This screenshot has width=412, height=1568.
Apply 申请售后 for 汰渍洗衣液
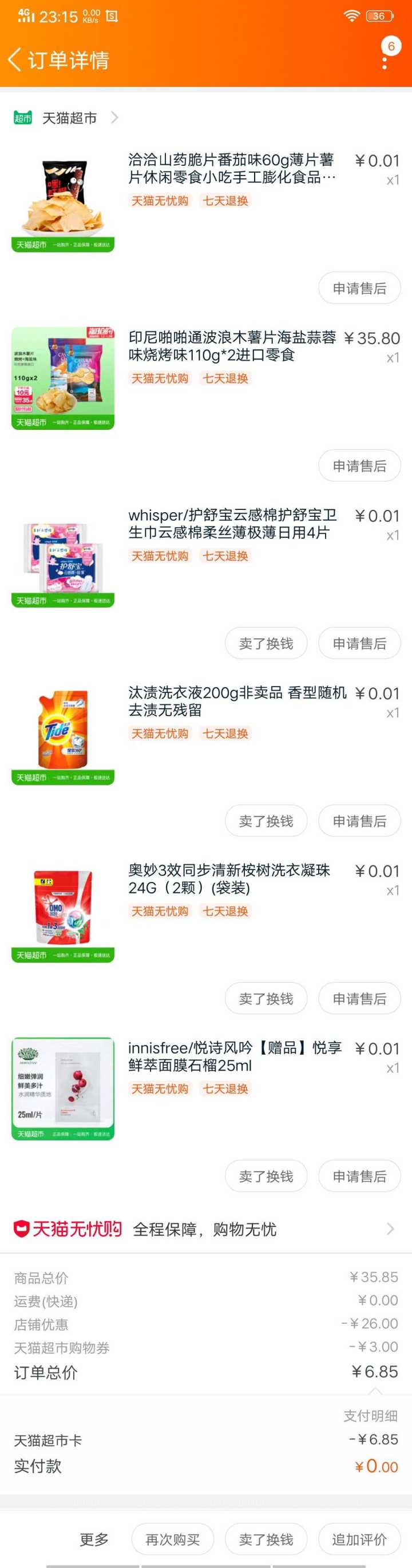click(x=359, y=821)
